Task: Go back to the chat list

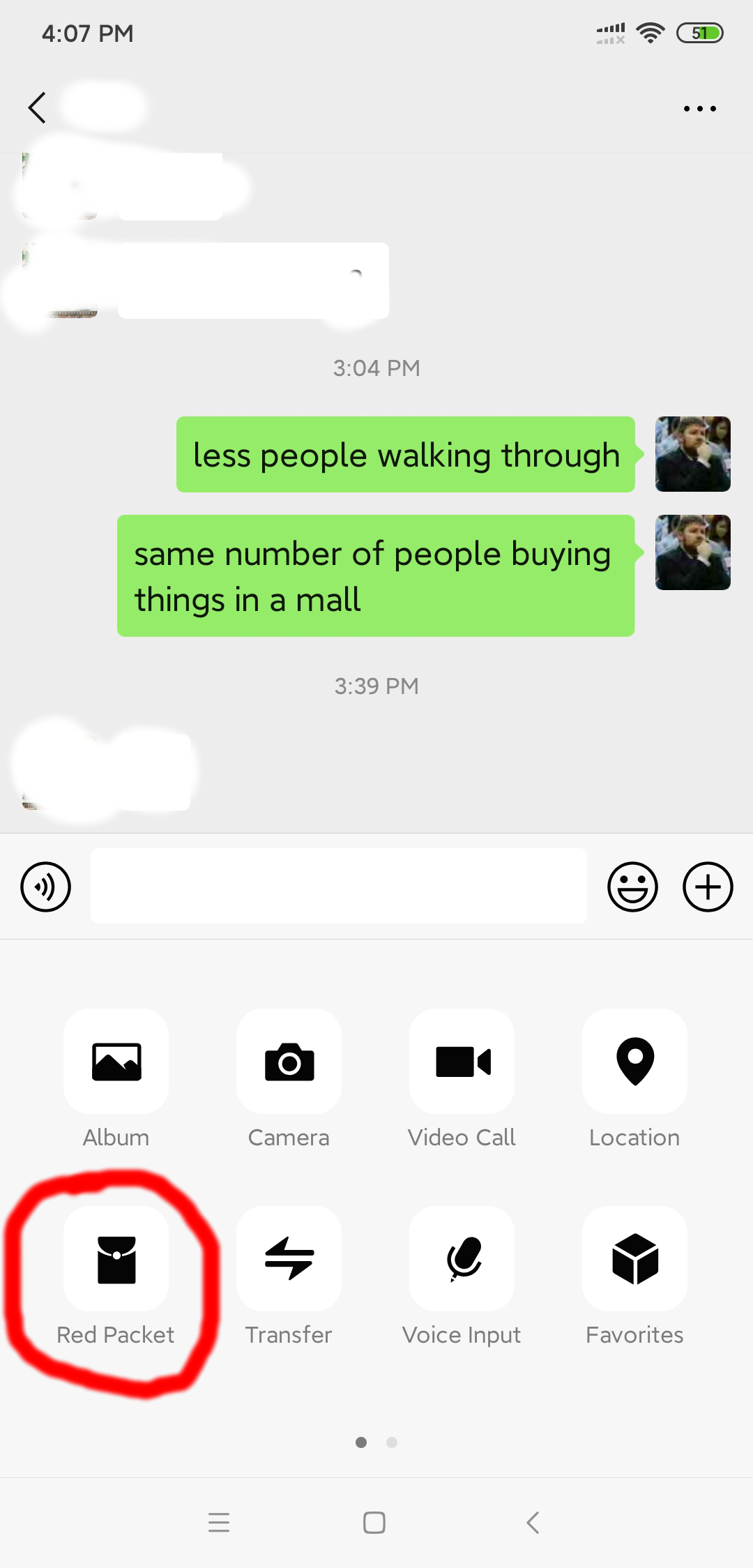Action: pos(38,108)
